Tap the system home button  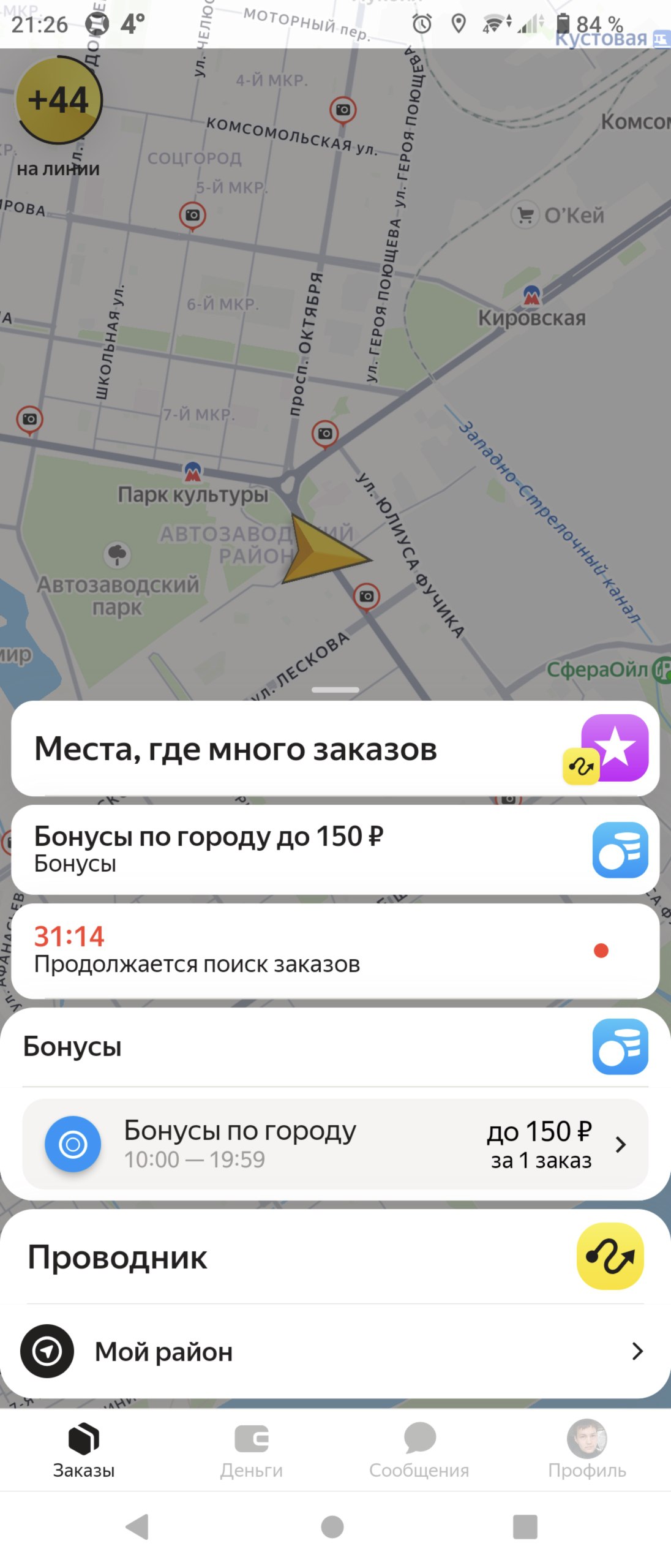point(332,1526)
